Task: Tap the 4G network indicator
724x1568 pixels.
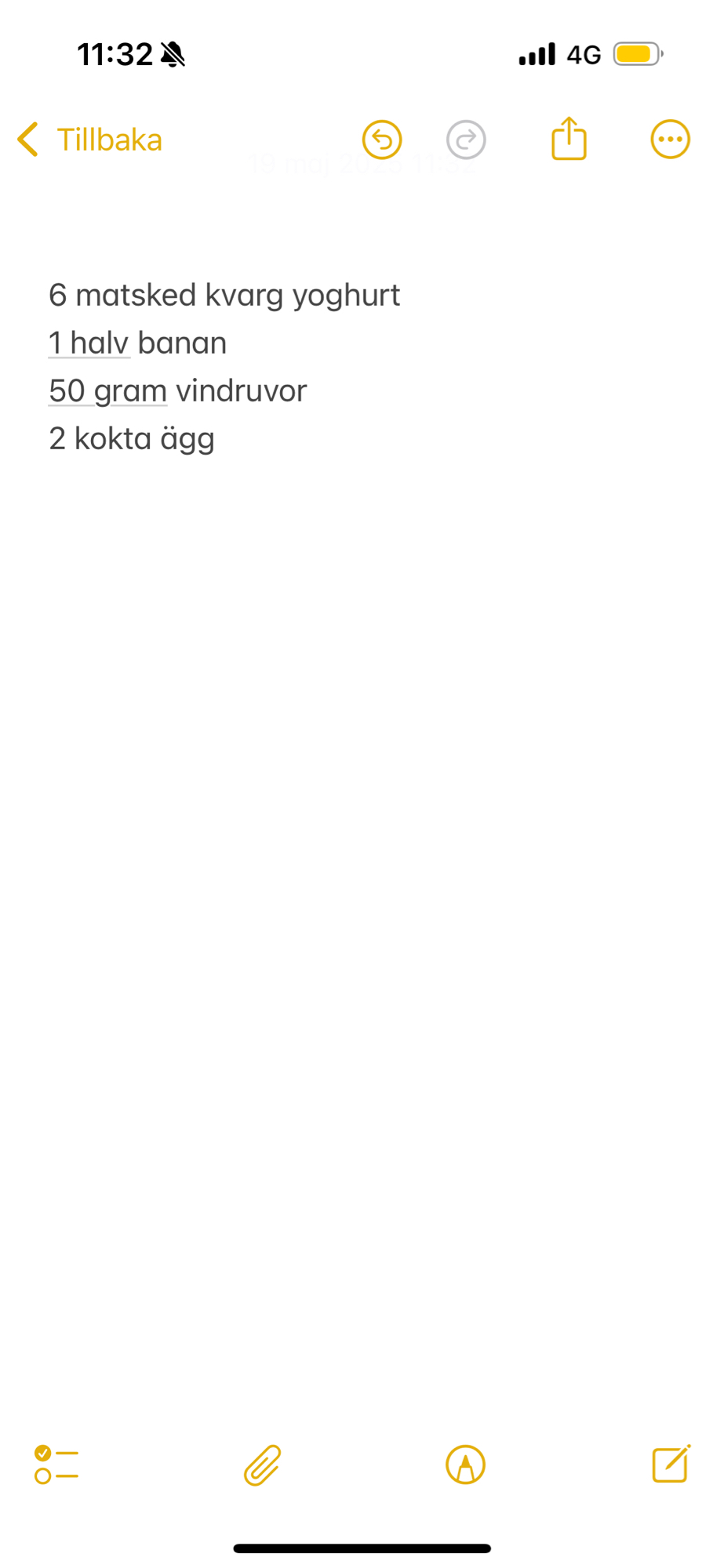Action: click(x=584, y=53)
